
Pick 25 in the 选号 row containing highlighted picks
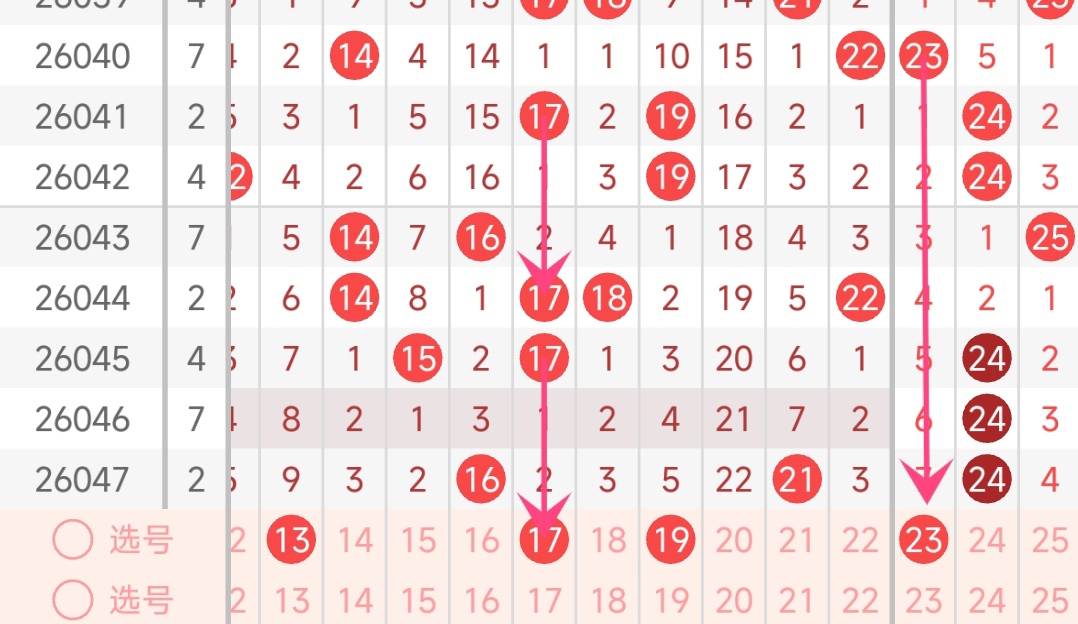(1050, 541)
